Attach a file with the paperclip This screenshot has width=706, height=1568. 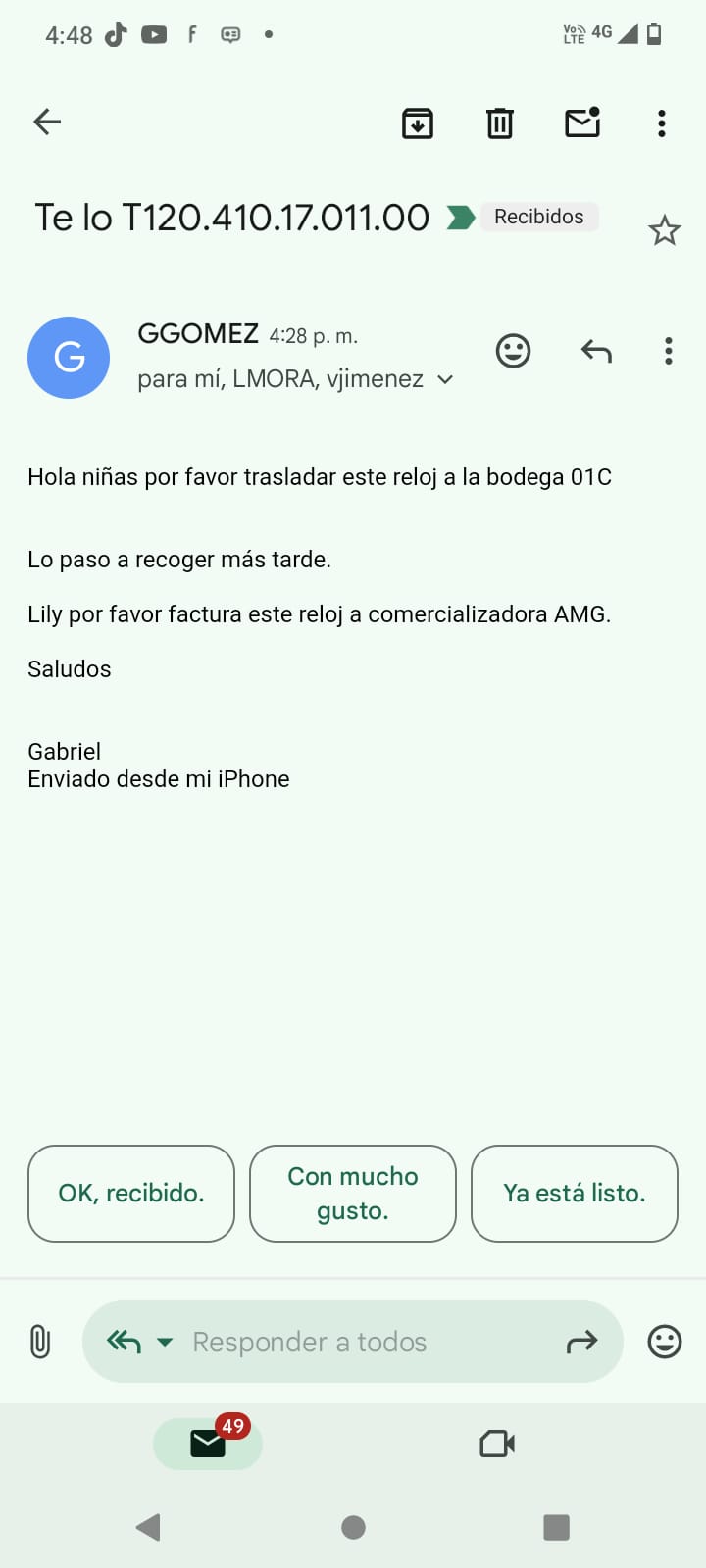pyautogui.click(x=40, y=1342)
